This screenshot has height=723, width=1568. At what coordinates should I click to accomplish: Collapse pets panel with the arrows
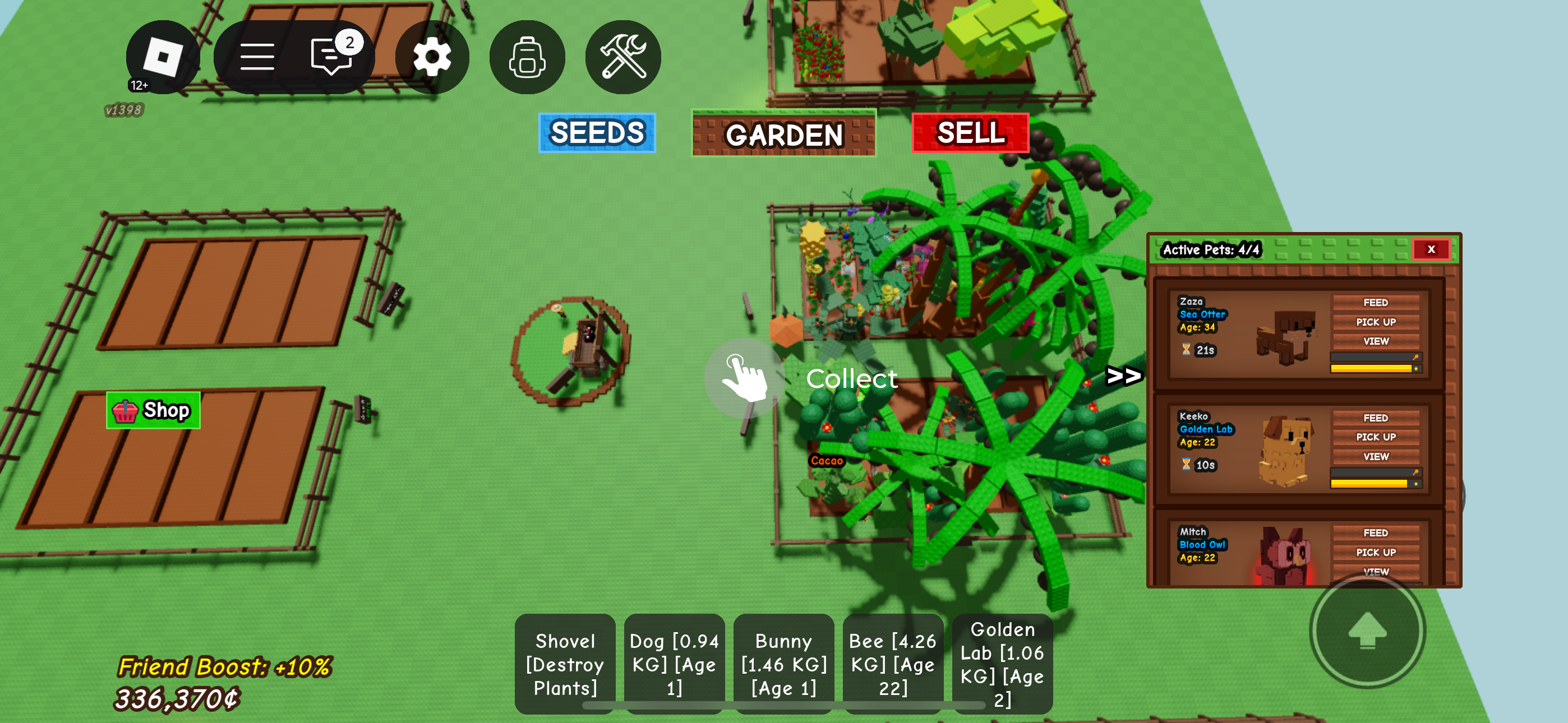[1123, 376]
